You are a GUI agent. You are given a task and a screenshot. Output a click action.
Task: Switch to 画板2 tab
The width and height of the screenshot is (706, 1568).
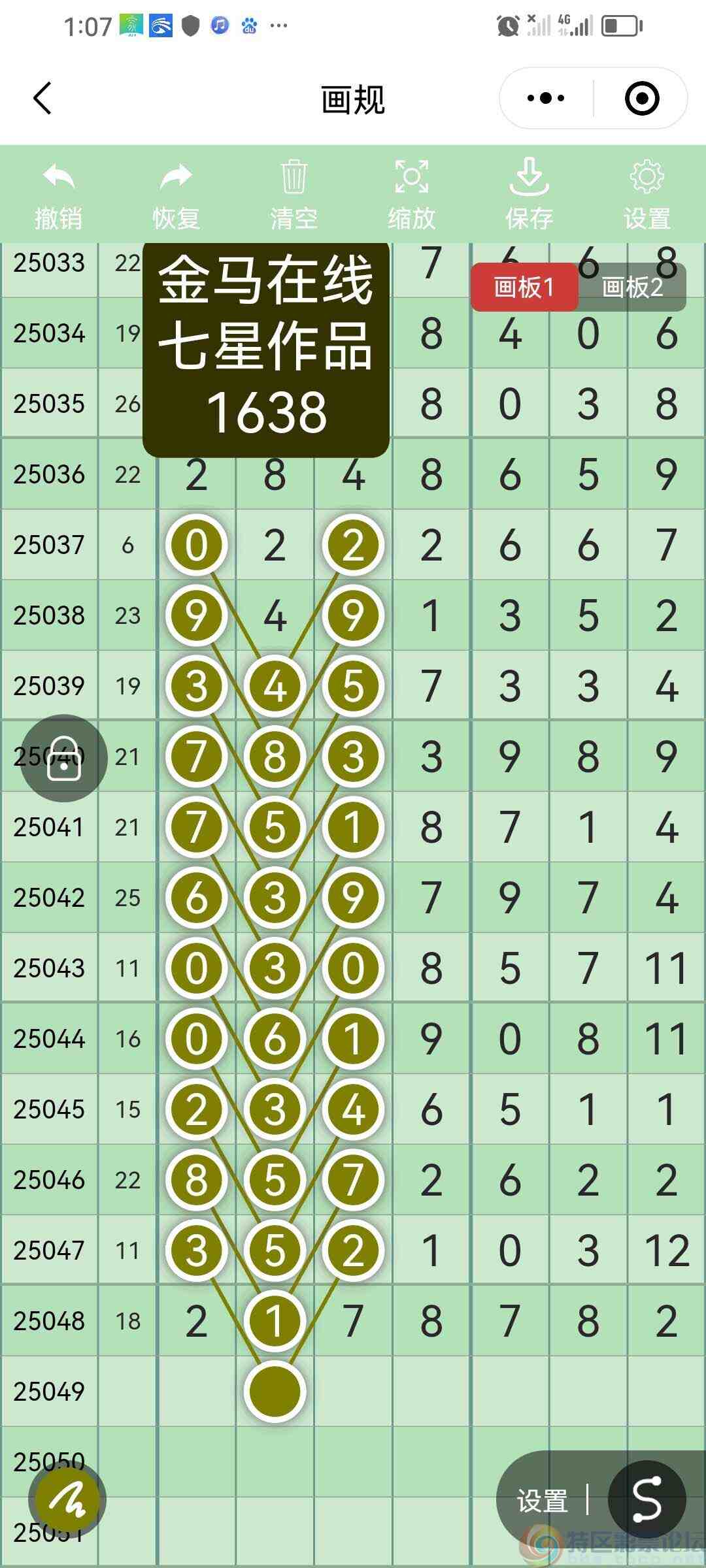click(x=632, y=287)
